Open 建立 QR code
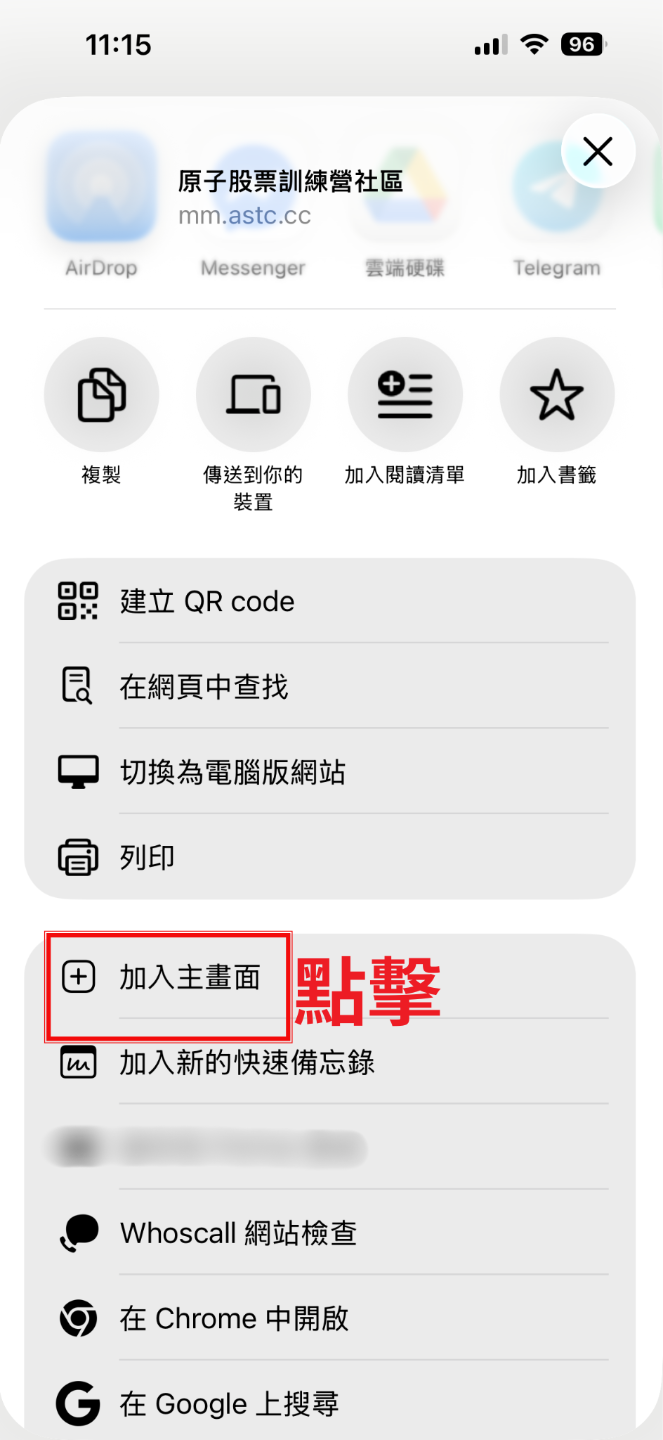The width and height of the screenshot is (663, 1440). [x=330, y=601]
